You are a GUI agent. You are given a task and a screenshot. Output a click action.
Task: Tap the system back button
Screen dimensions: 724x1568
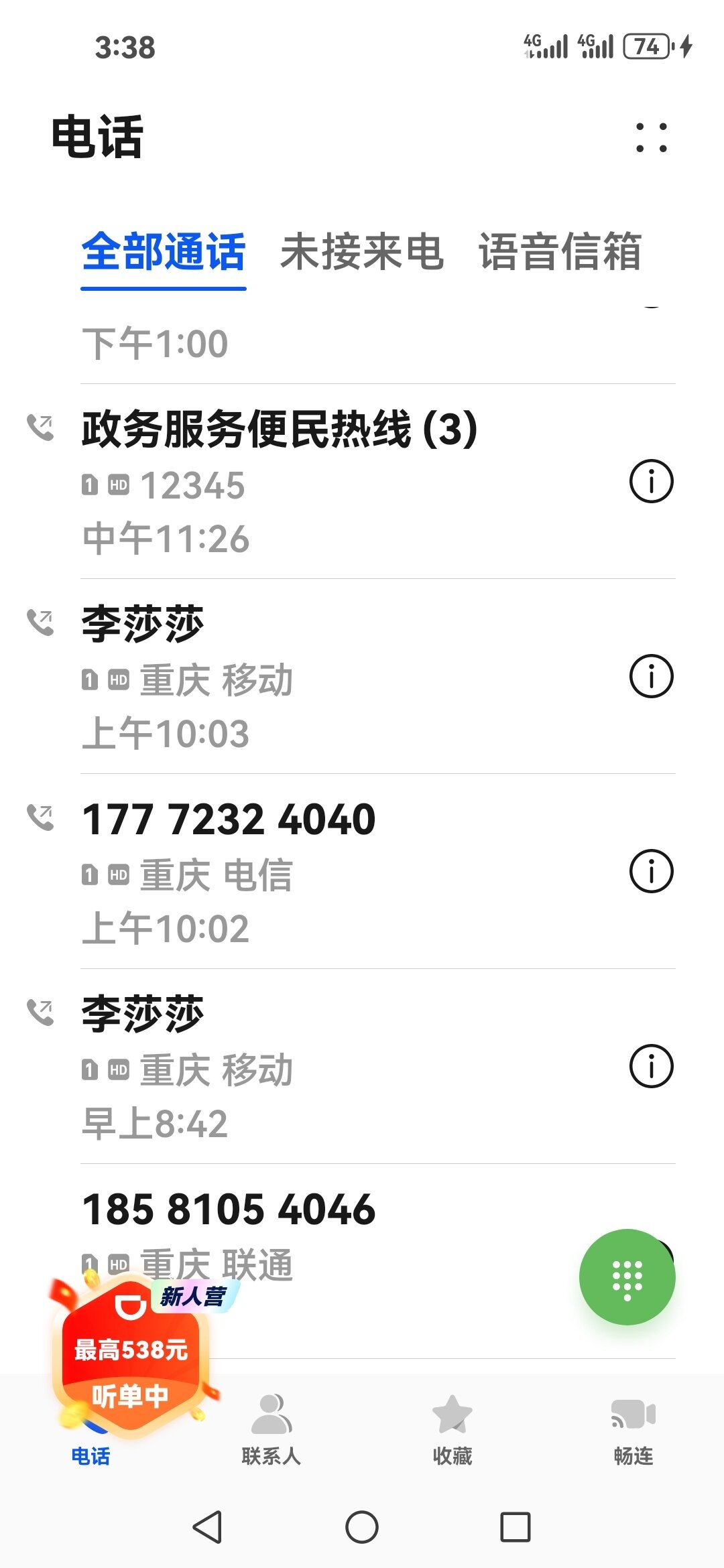point(207,1528)
